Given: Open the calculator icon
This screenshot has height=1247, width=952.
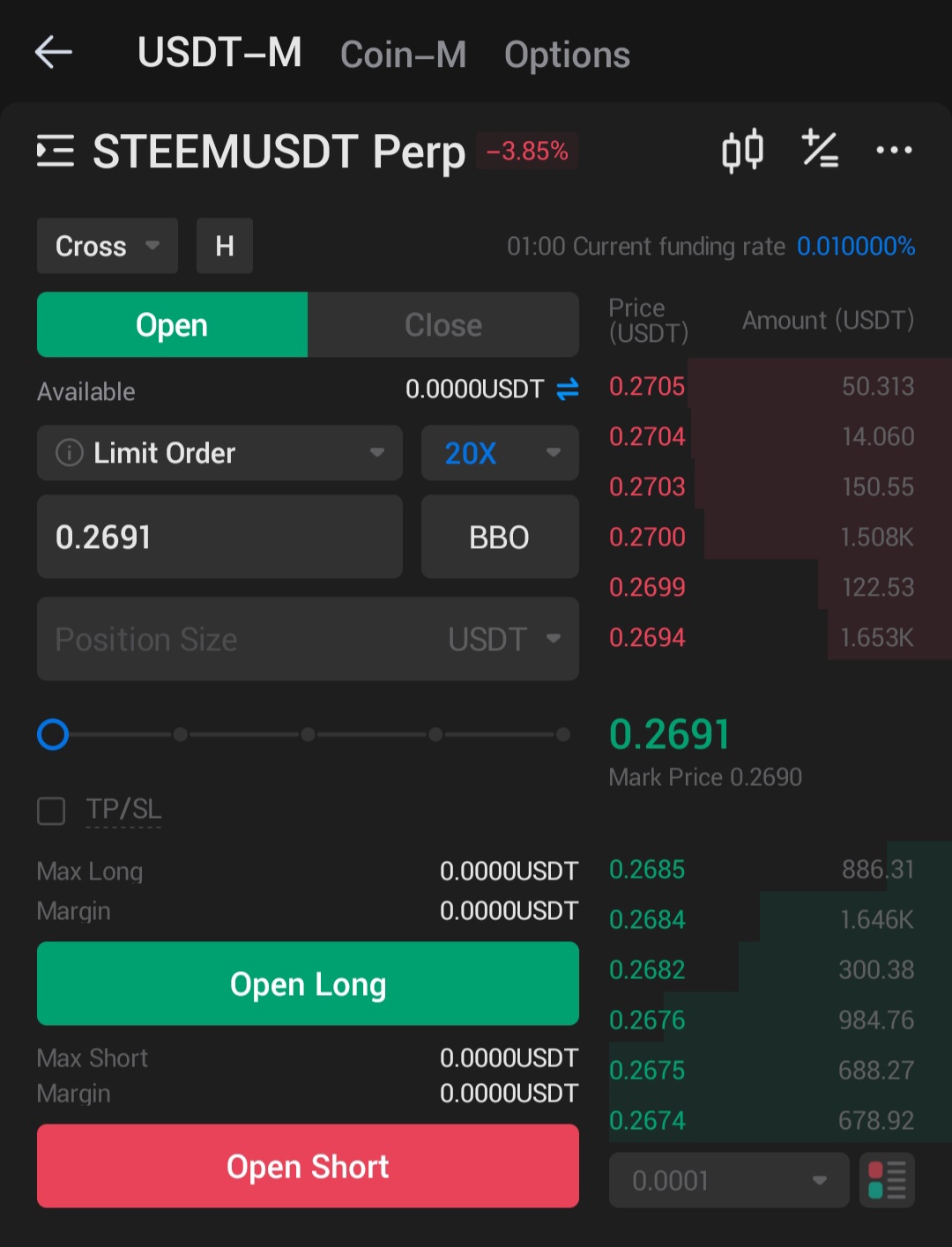Looking at the screenshot, I should click(x=820, y=149).
